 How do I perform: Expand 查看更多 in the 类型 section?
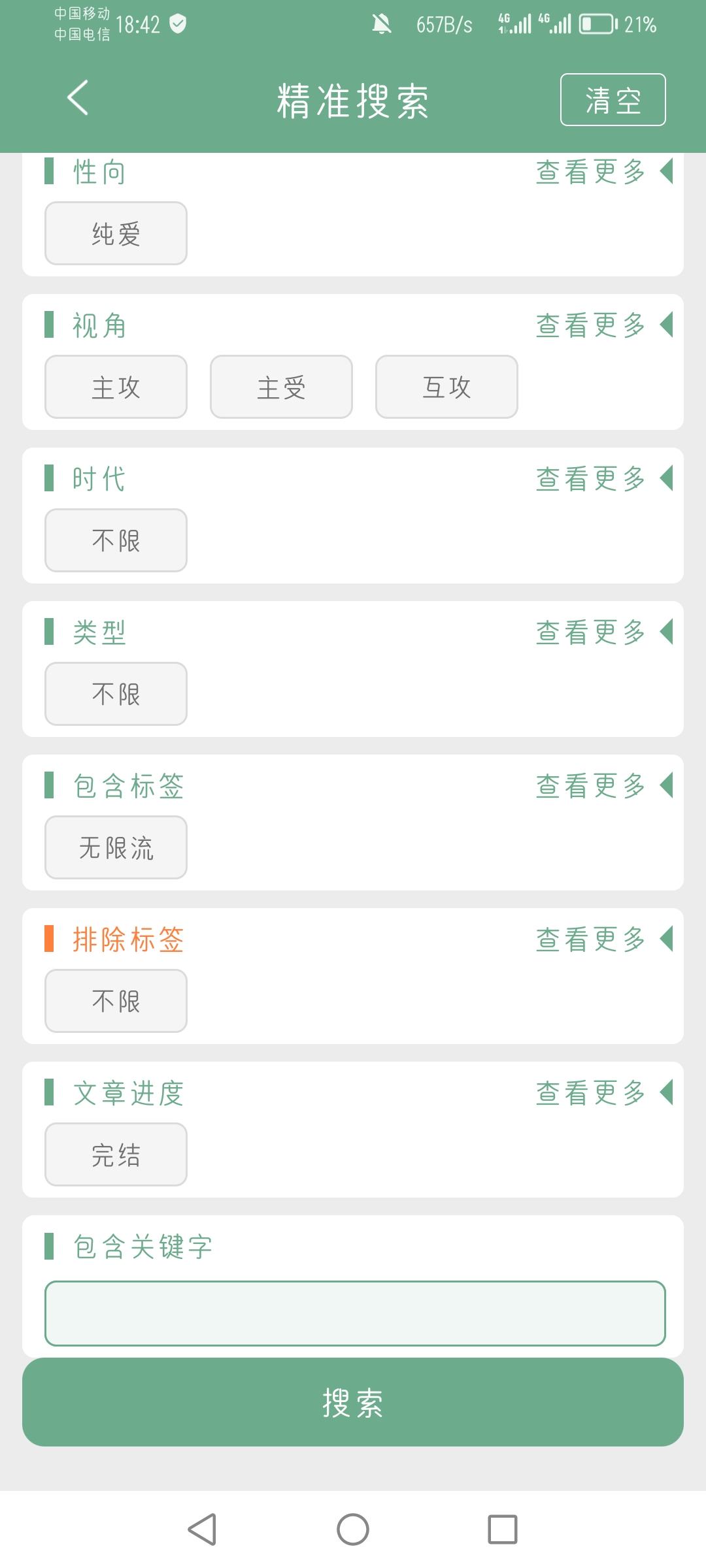[604, 632]
